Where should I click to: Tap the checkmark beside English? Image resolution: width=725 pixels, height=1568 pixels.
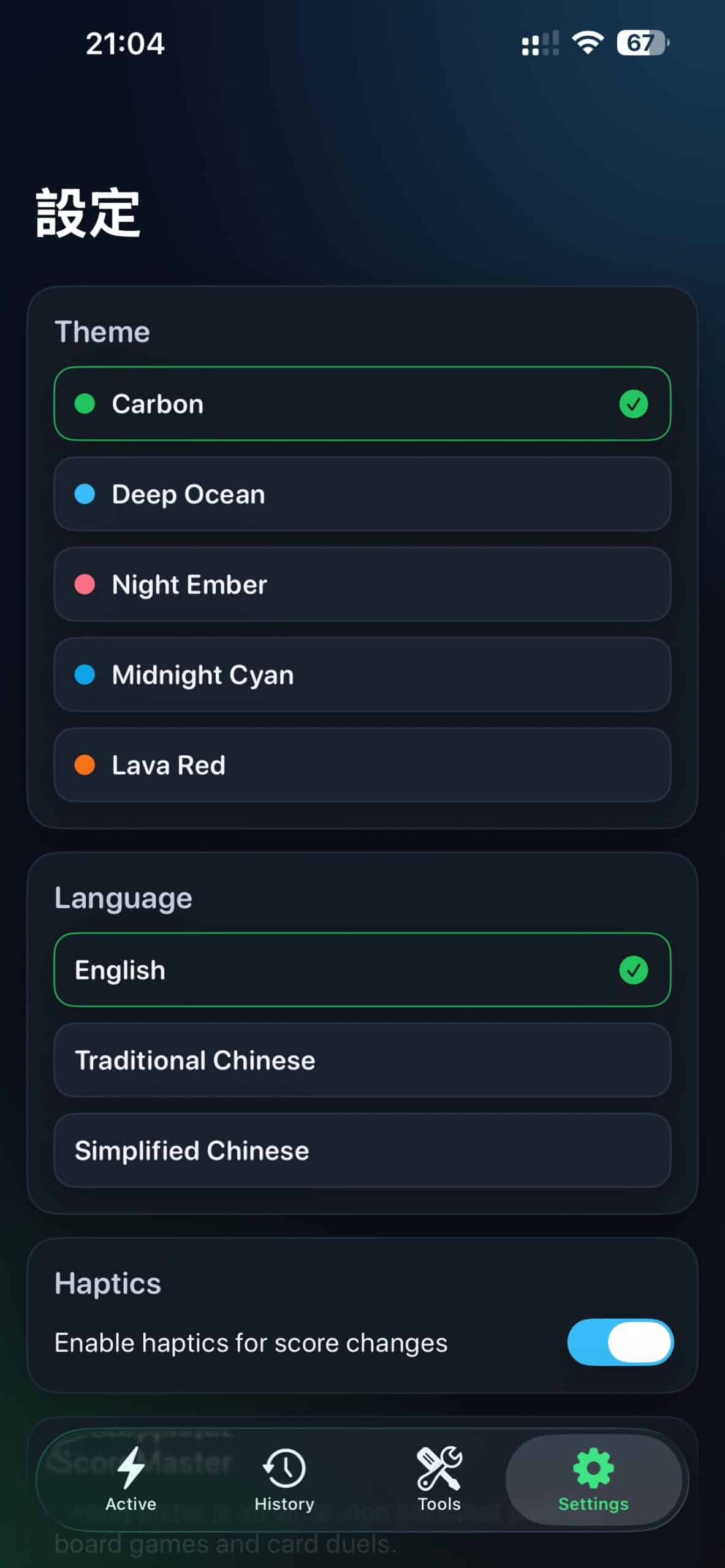pyautogui.click(x=634, y=970)
